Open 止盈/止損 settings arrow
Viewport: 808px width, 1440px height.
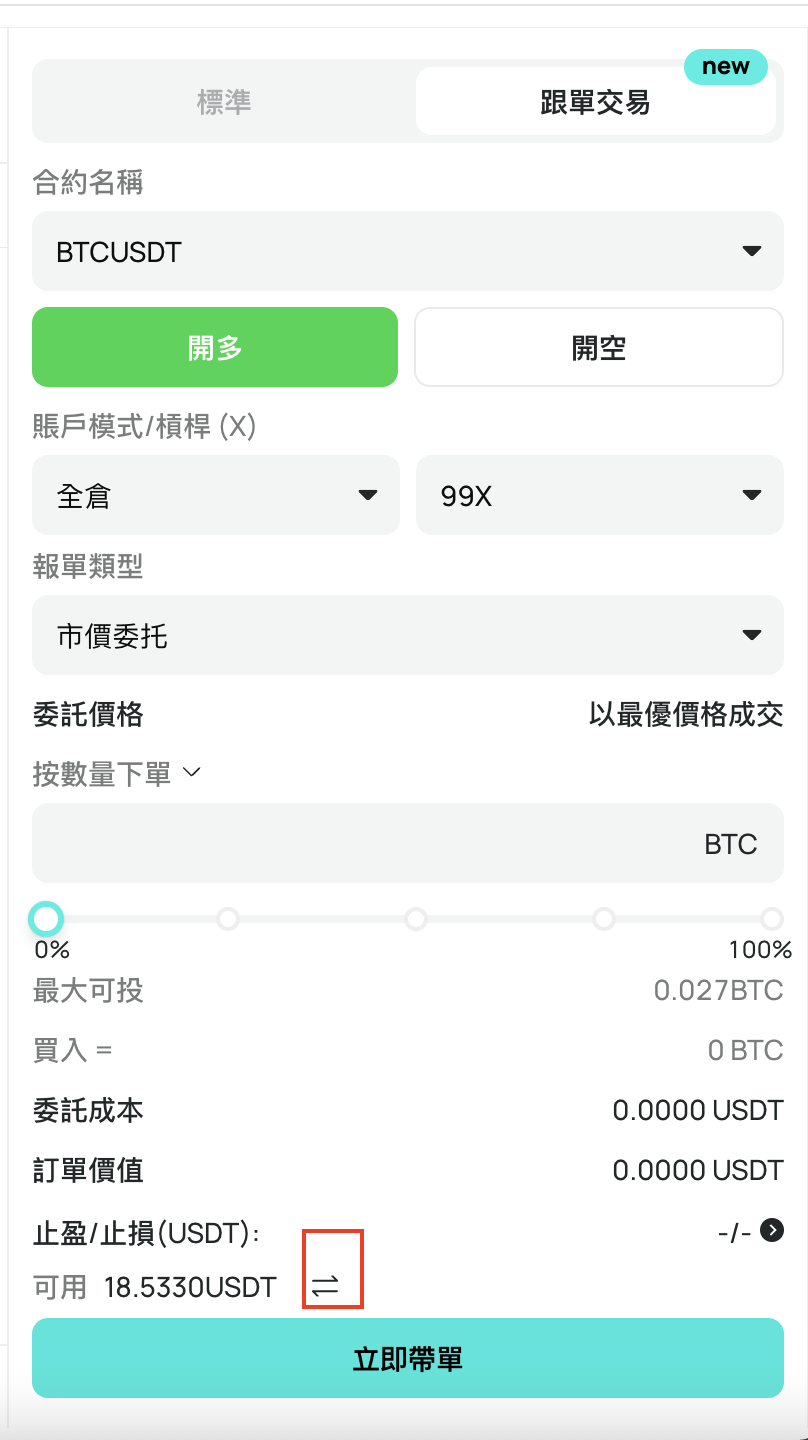tap(771, 1230)
